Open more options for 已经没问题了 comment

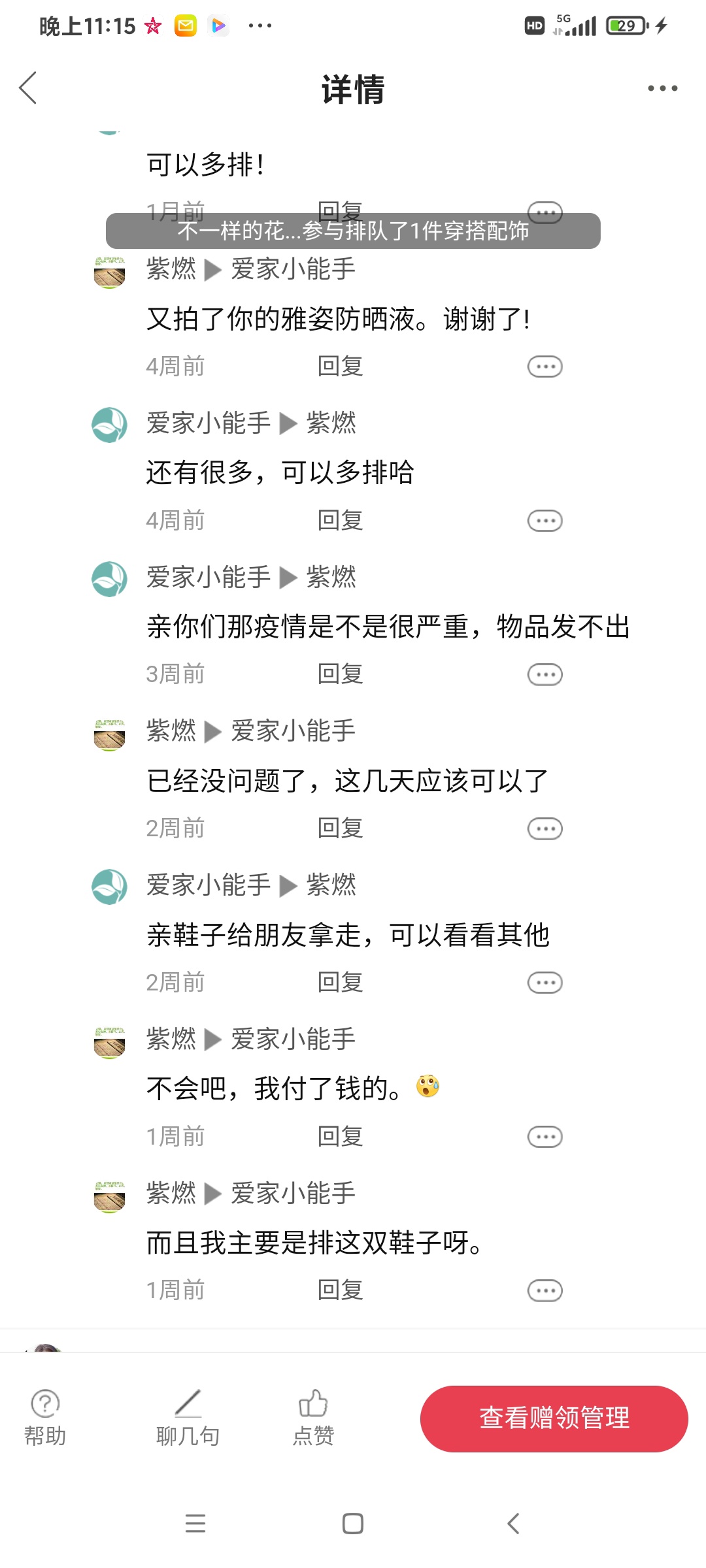point(545,828)
